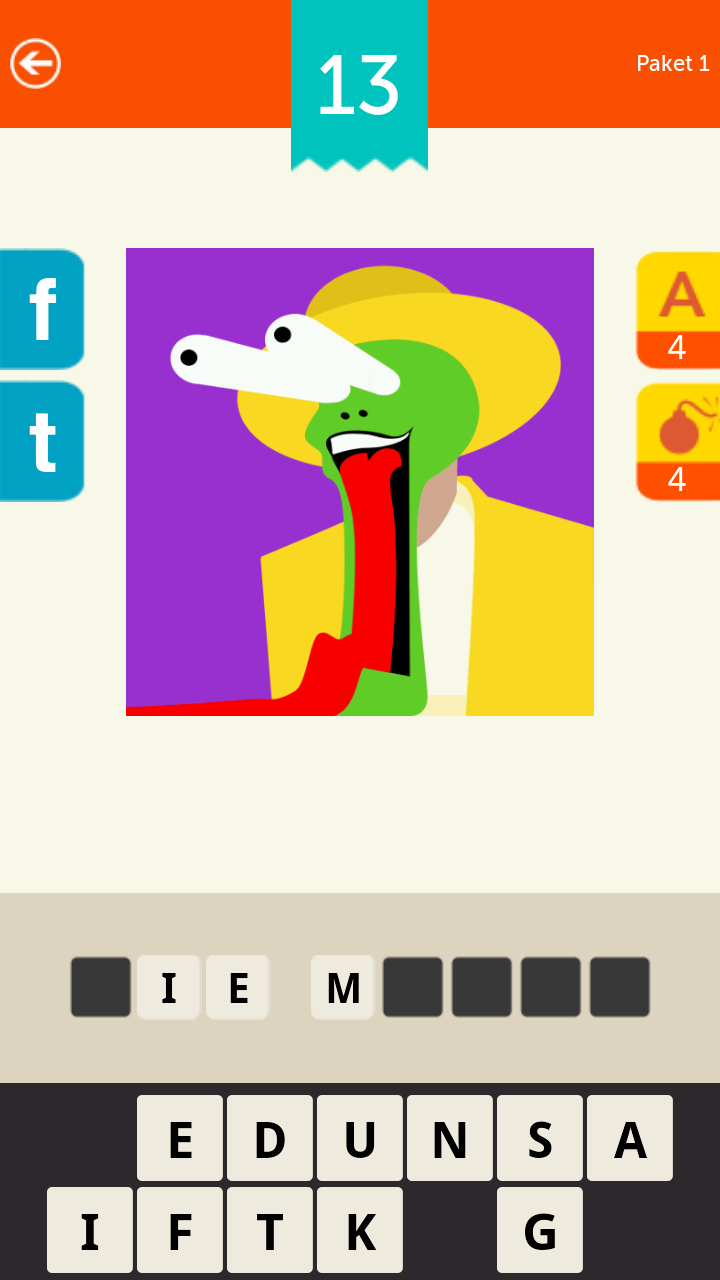Share the puzzle on Facebook
Screen dimensions: 720x1280
[41, 309]
